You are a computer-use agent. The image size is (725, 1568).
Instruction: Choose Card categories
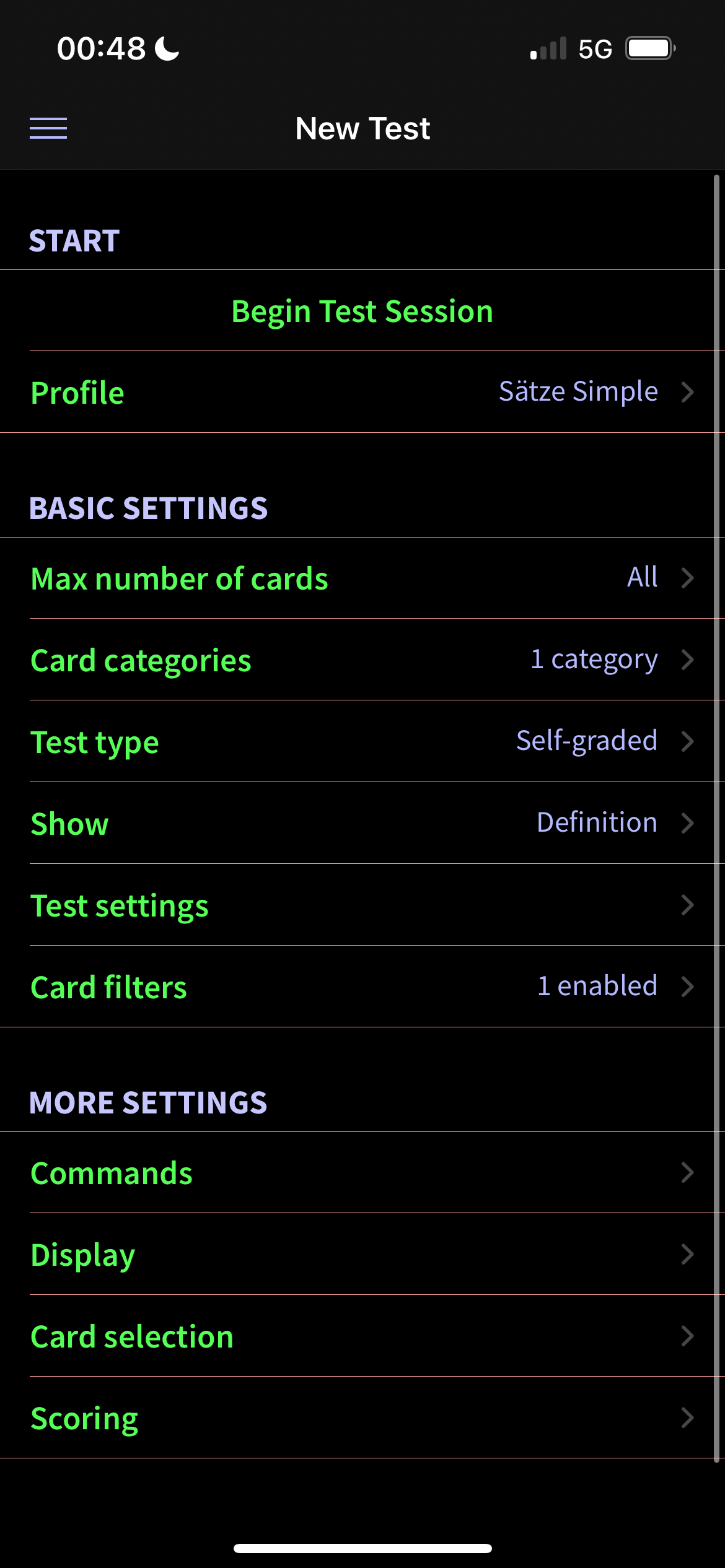tap(362, 660)
